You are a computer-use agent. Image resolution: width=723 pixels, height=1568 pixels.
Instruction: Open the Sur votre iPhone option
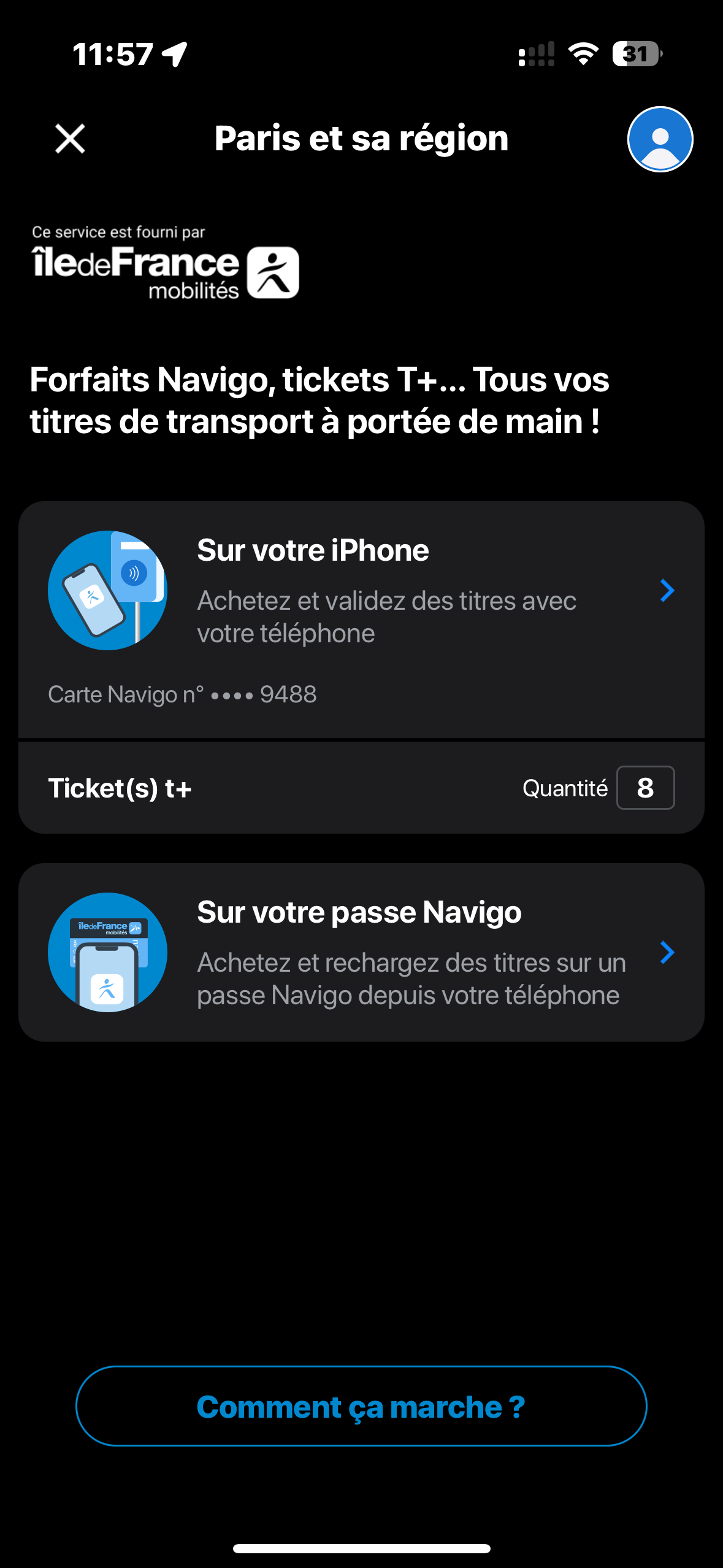[361, 591]
